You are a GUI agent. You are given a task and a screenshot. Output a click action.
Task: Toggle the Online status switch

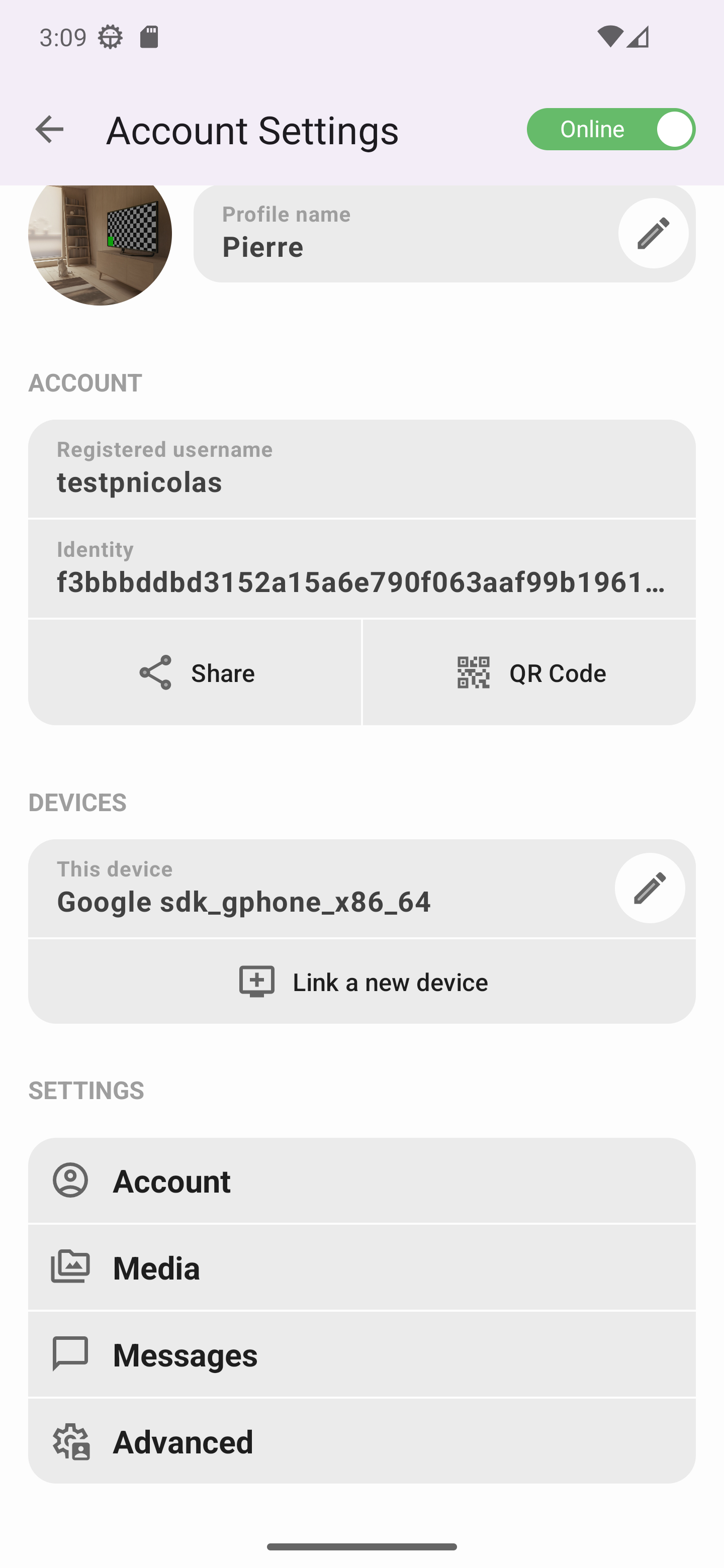(x=611, y=129)
